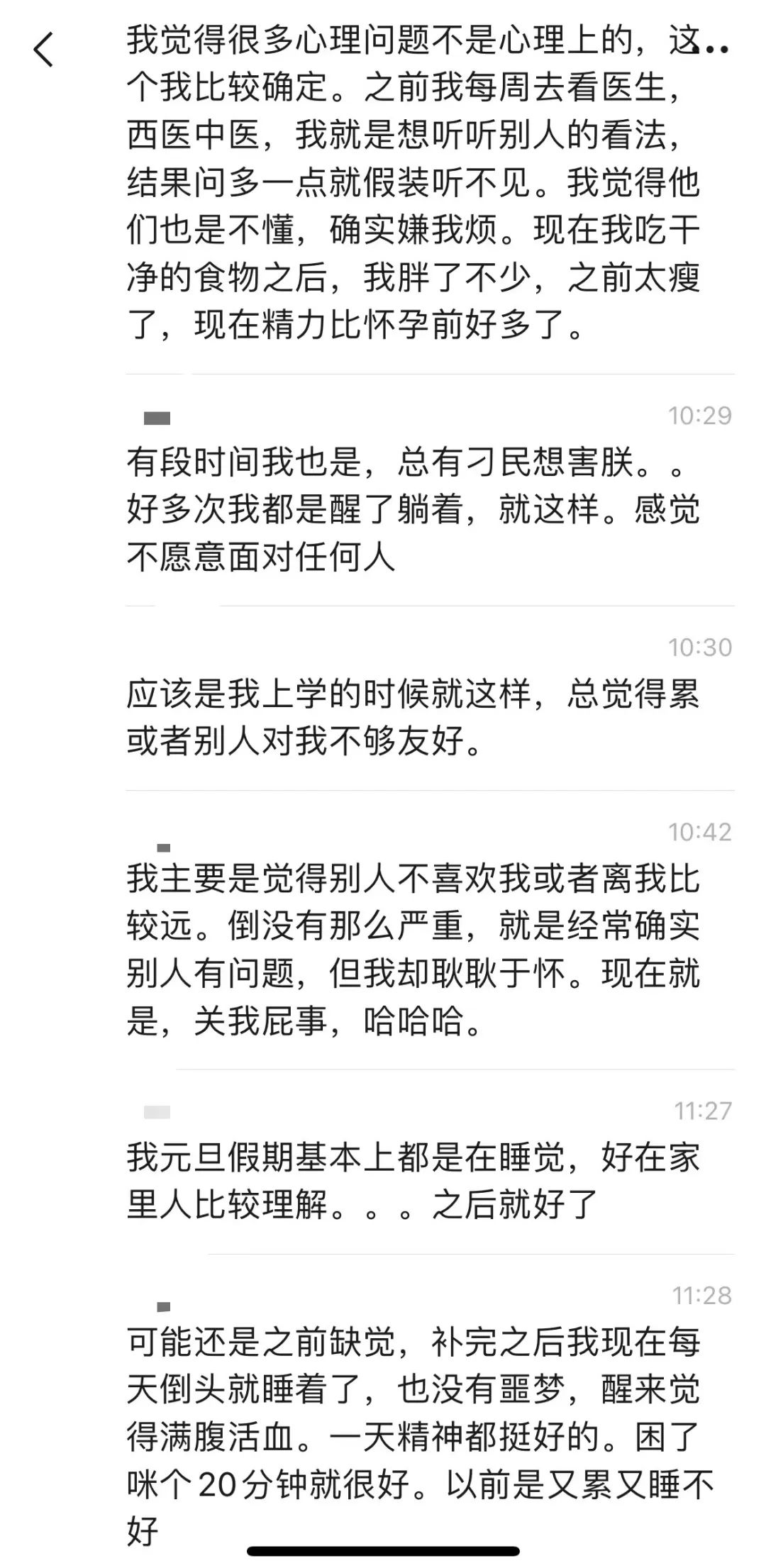The image size is (766, 1568).
Task: Go back using the top-left arrow
Action: tap(43, 50)
